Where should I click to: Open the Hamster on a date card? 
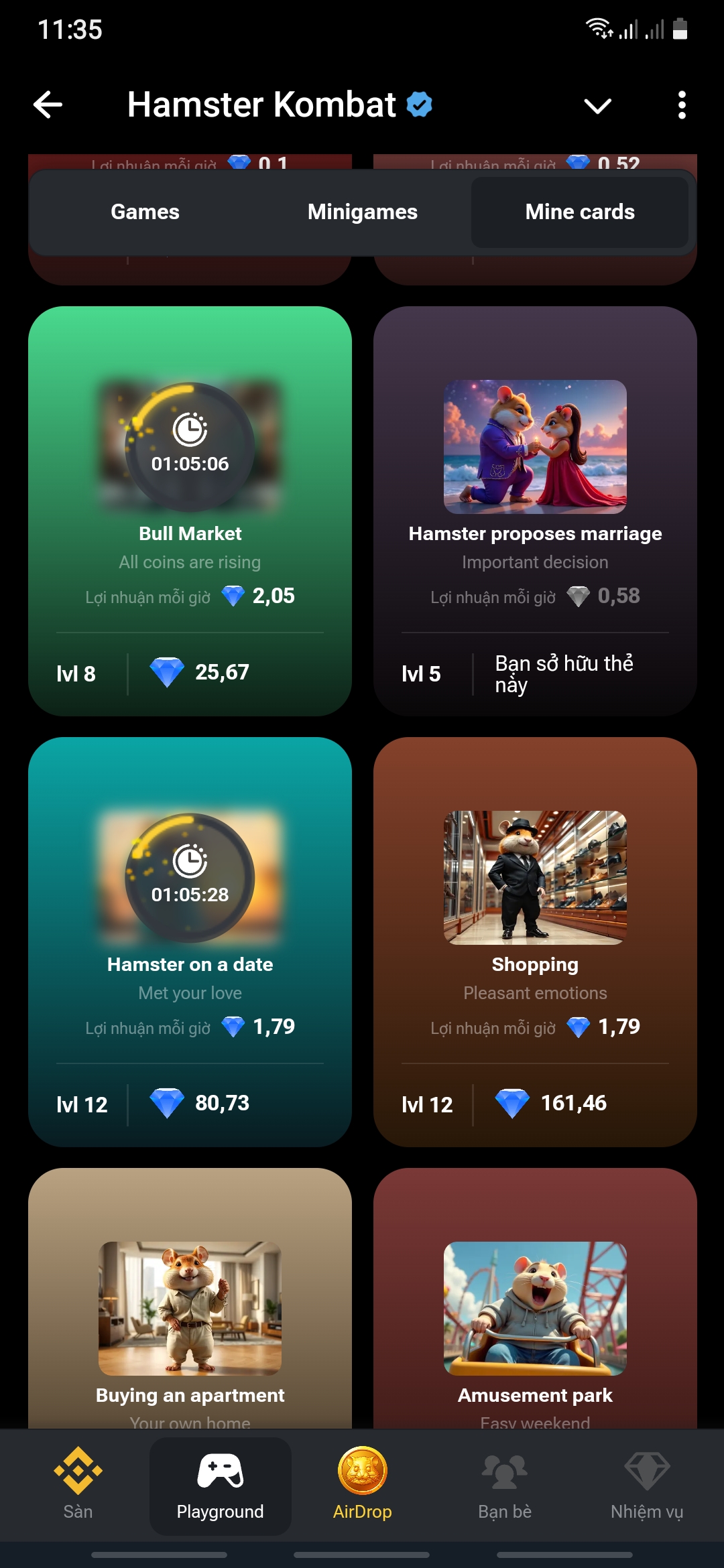pyautogui.click(x=190, y=941)
